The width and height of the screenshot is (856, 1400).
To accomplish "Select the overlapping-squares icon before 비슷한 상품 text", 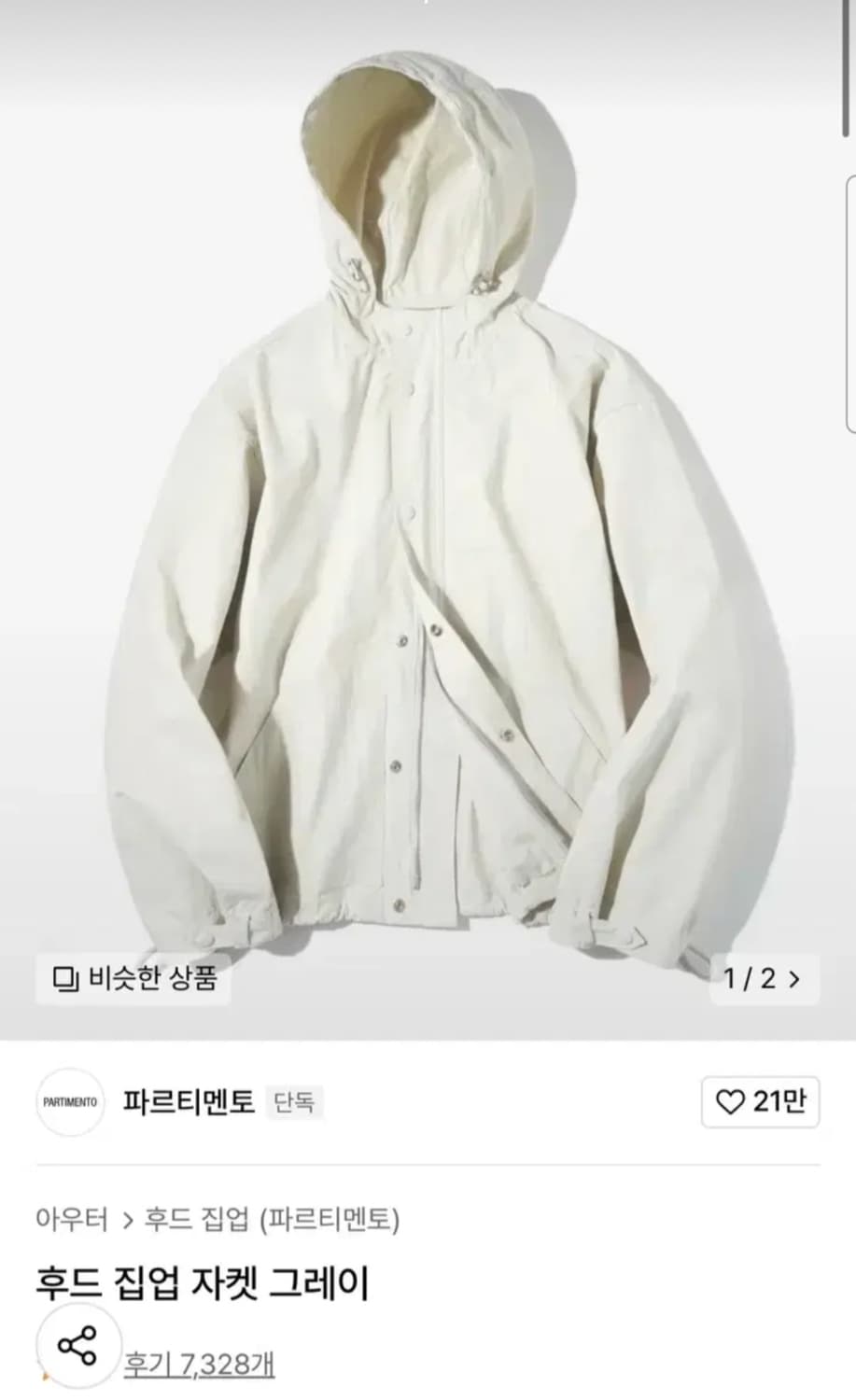I will coord(65,978).
